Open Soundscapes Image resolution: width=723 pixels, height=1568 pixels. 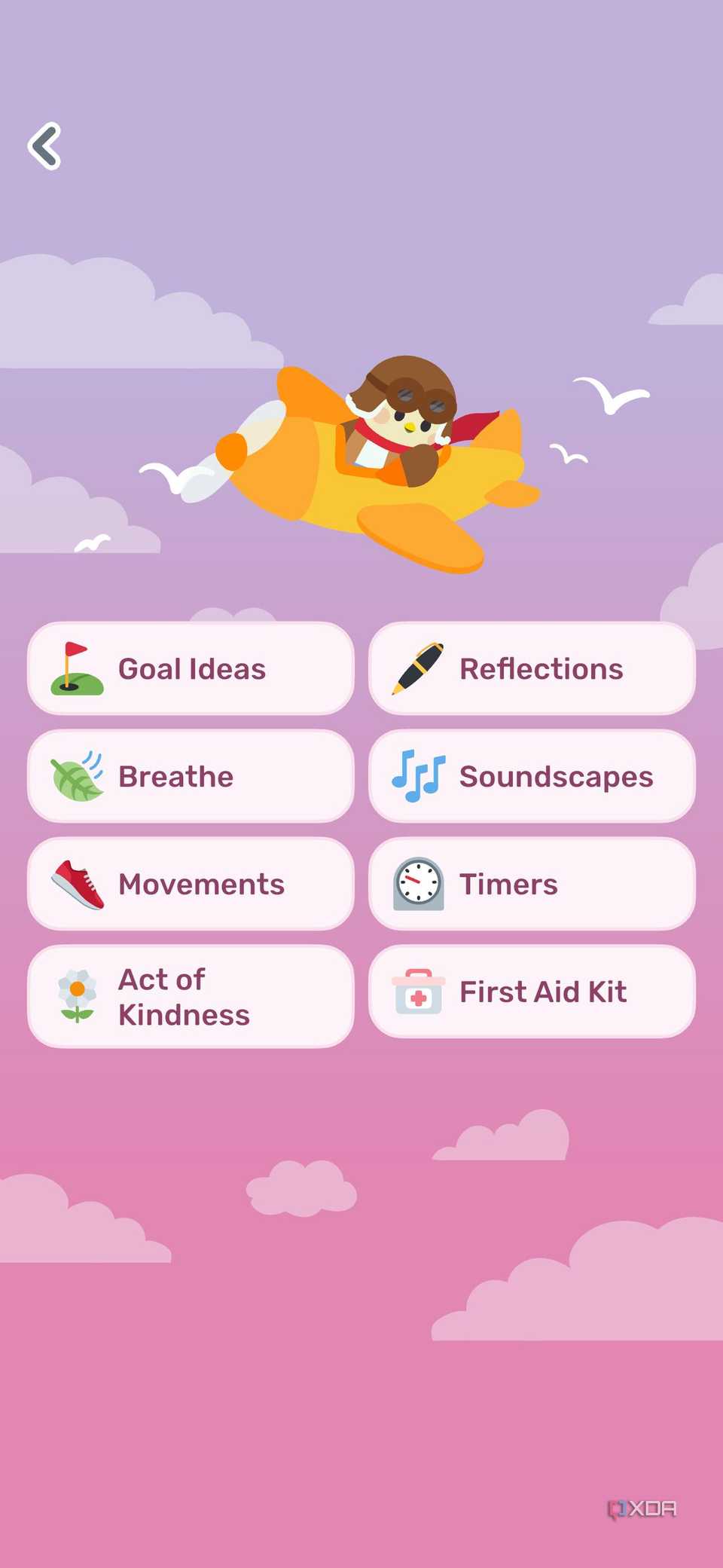532,776
